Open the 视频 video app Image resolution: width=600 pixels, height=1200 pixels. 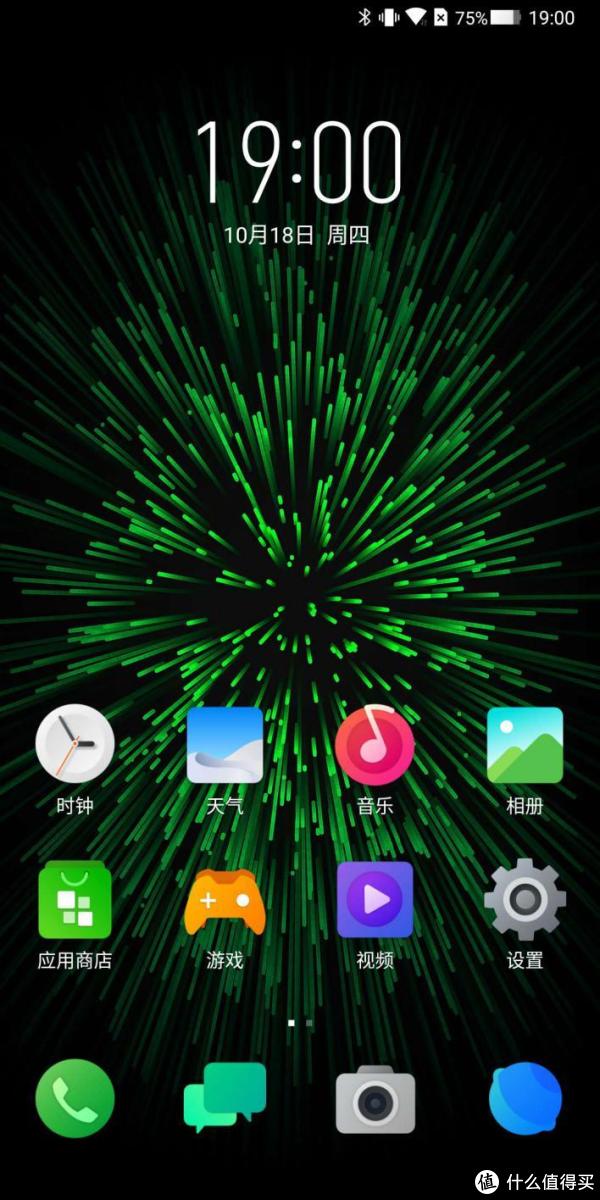pyautogui.click(x=375, y=900)
